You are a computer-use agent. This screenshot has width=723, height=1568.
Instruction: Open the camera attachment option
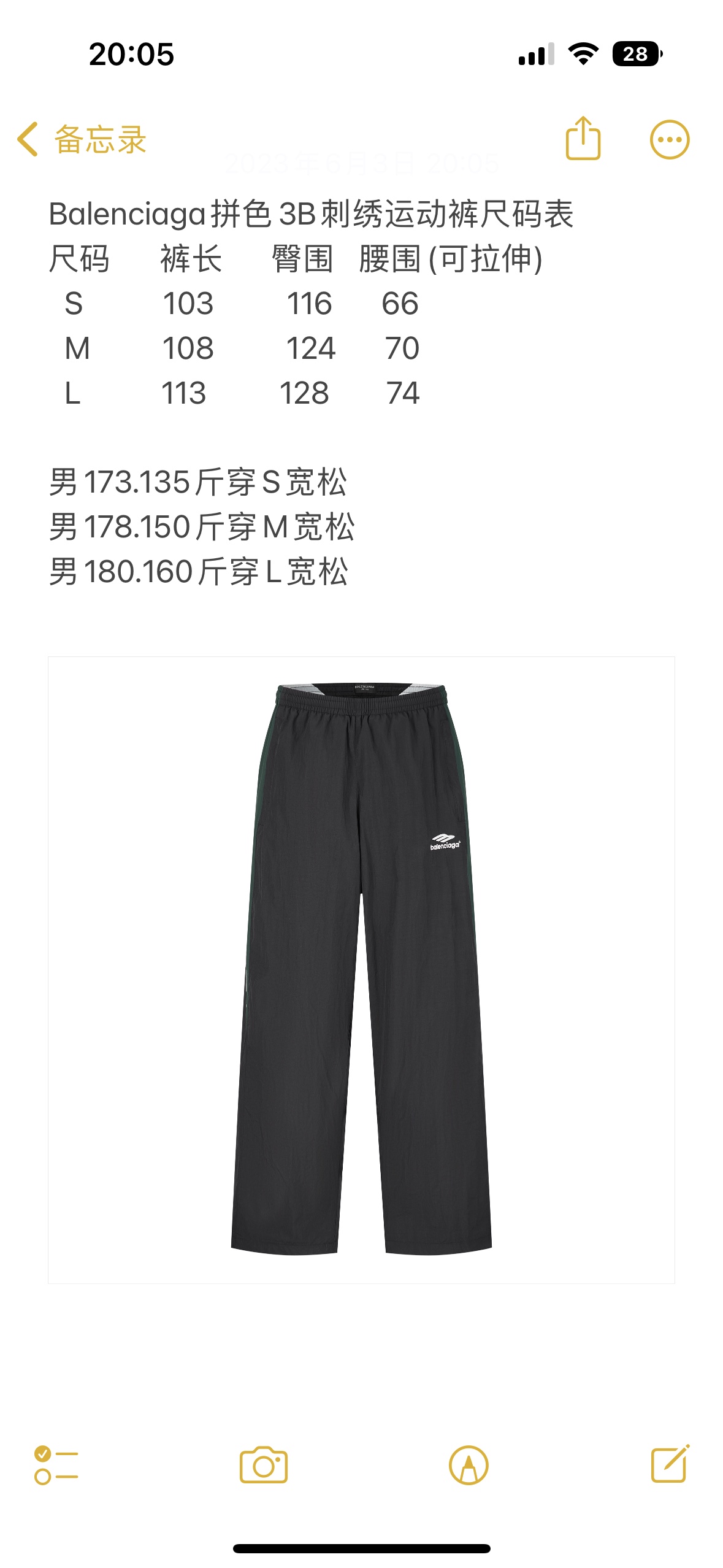[x=263, y=1466]
